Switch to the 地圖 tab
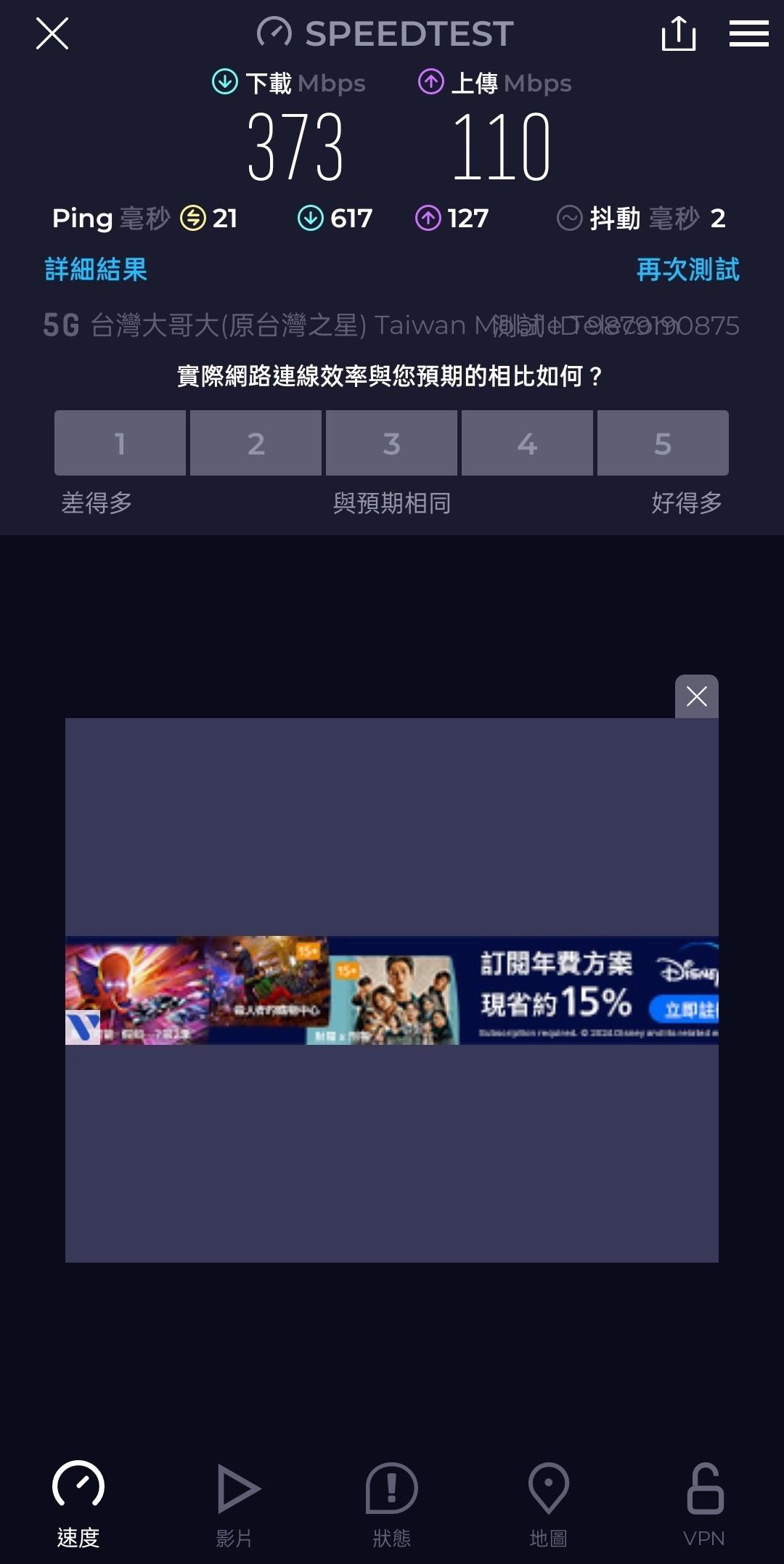784x1564 pixels. point(549,1502)
